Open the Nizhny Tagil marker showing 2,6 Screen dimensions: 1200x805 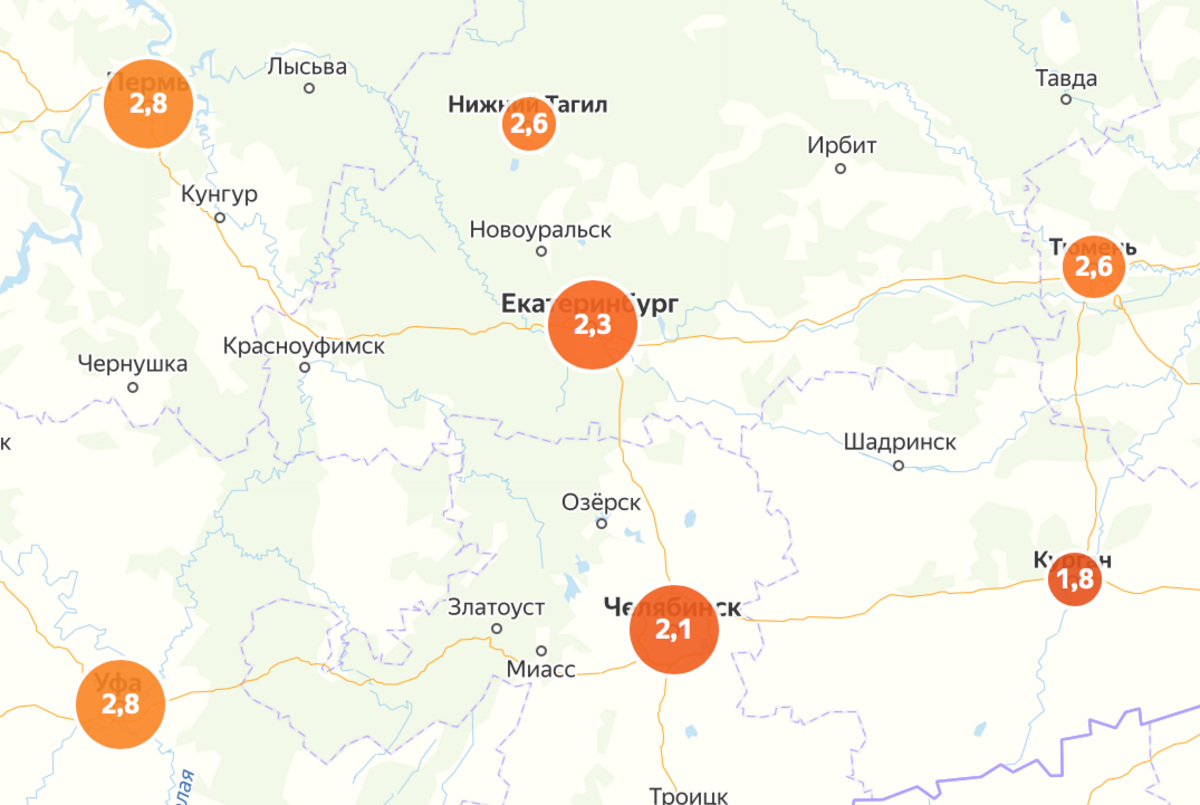pos(528,125)
